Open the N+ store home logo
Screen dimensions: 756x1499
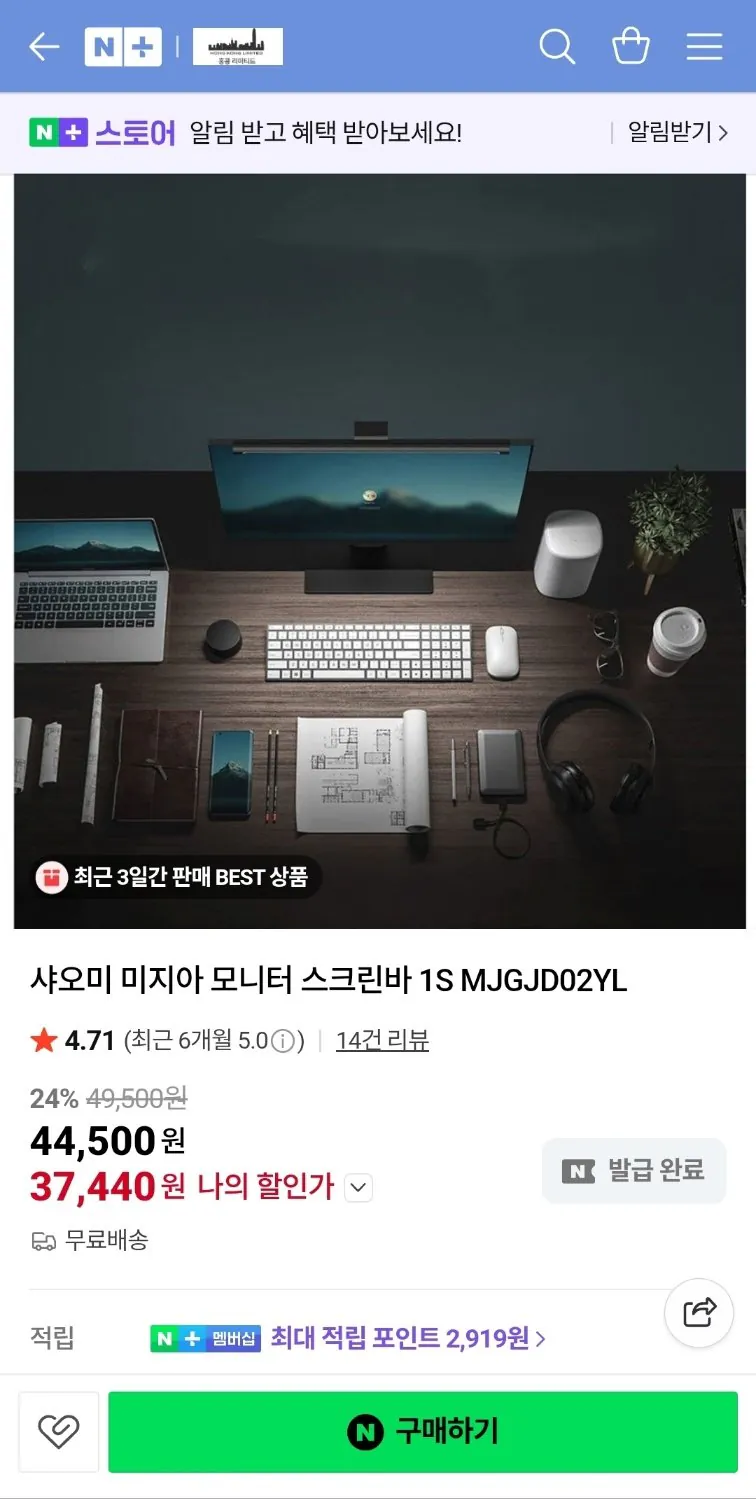pyautogui.click(x=122, y=47)
